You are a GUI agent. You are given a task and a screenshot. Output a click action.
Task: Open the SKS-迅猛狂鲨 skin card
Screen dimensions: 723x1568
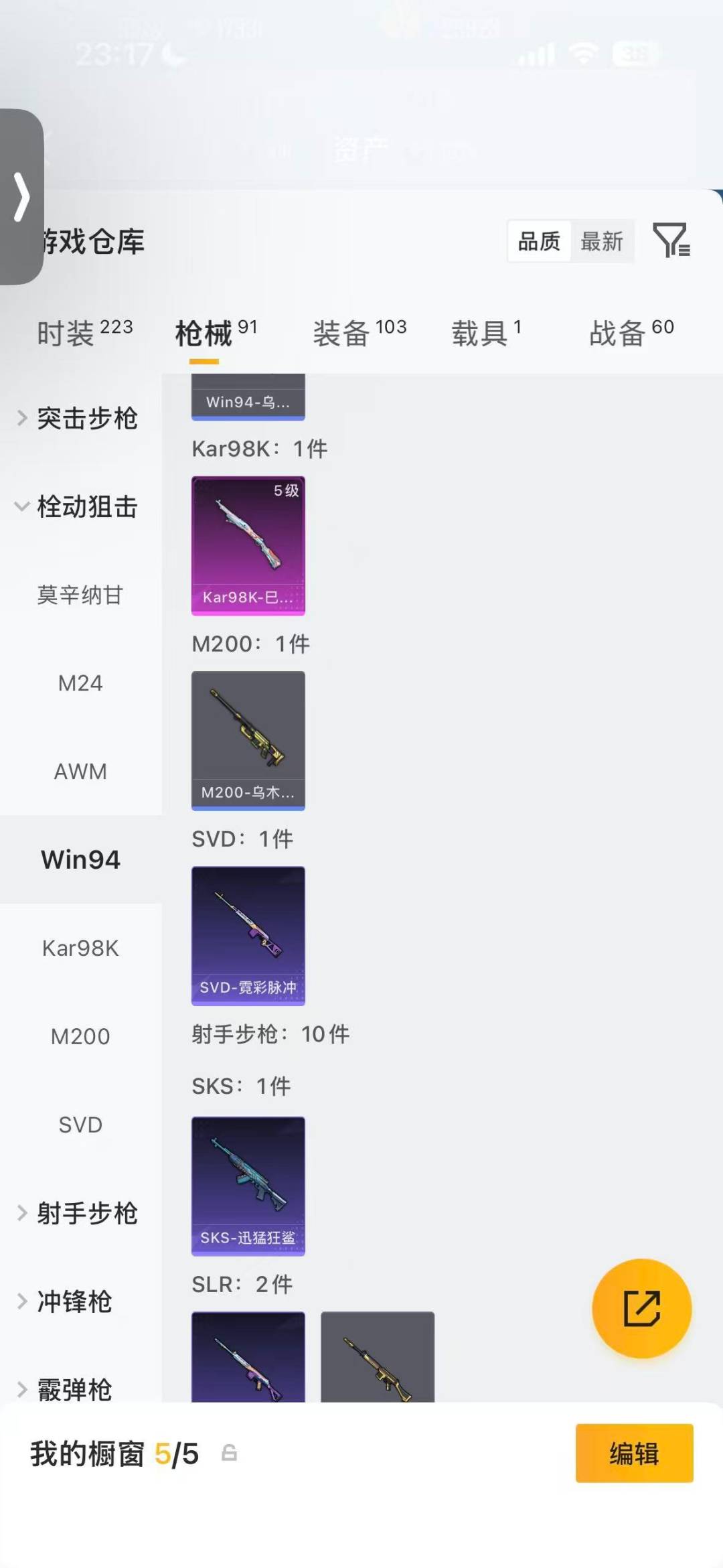click(x=248, y=1186)
